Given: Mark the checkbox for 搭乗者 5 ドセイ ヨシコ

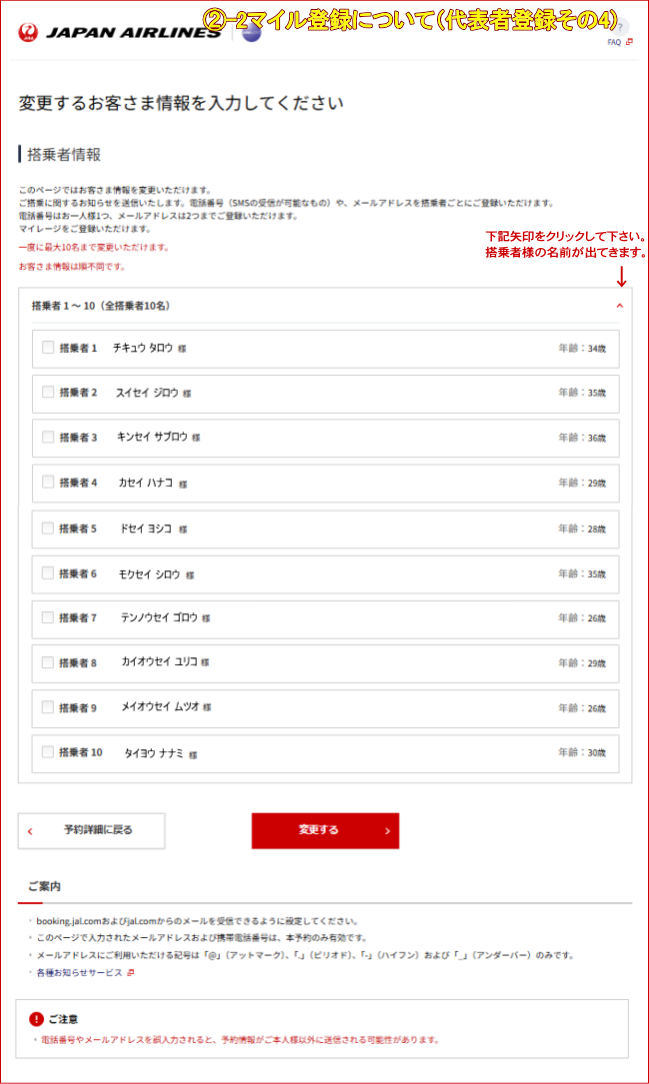Looking at the screenshot, I should 48,527.
